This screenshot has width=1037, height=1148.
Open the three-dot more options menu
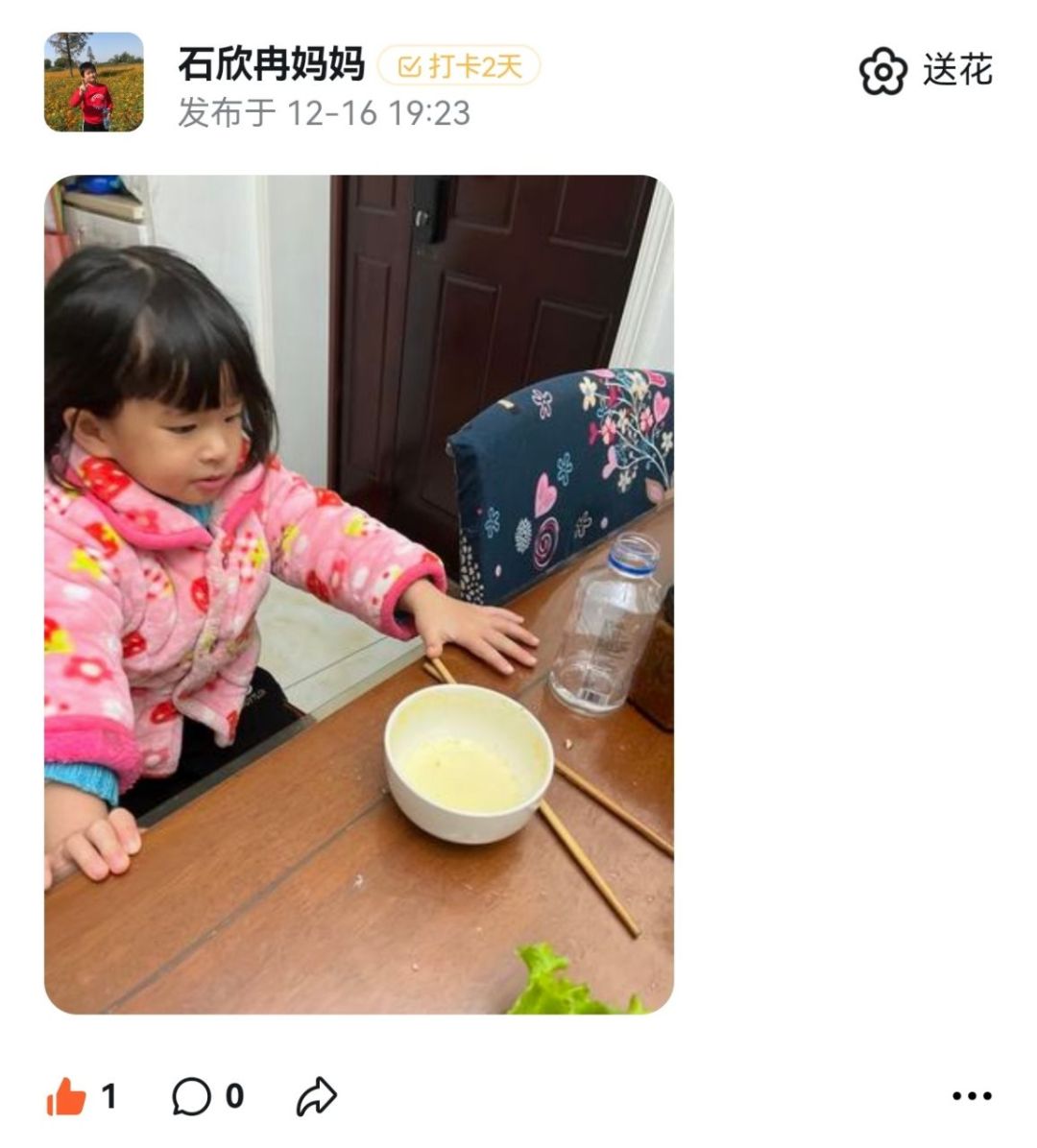(x=971, y=1096)
